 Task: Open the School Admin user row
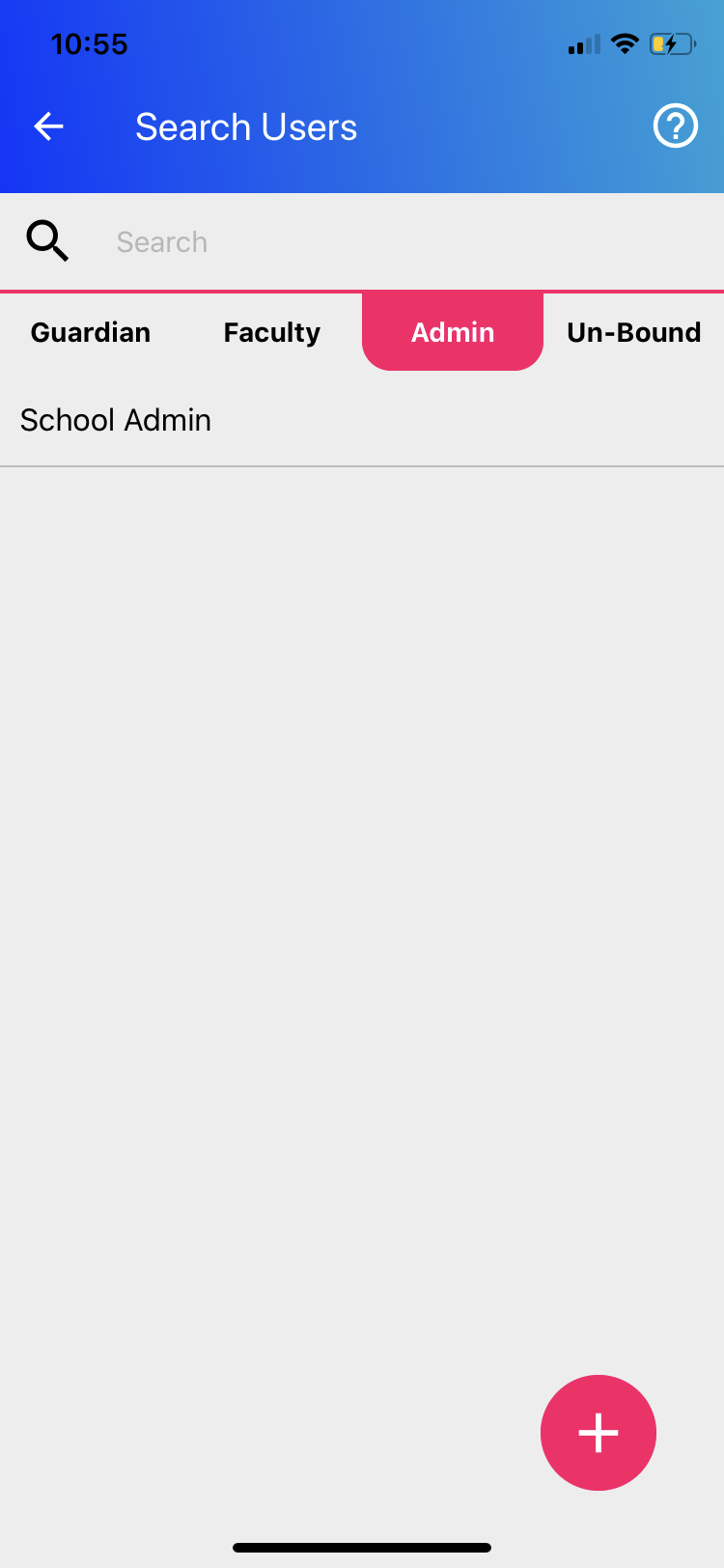coord(362,420)
